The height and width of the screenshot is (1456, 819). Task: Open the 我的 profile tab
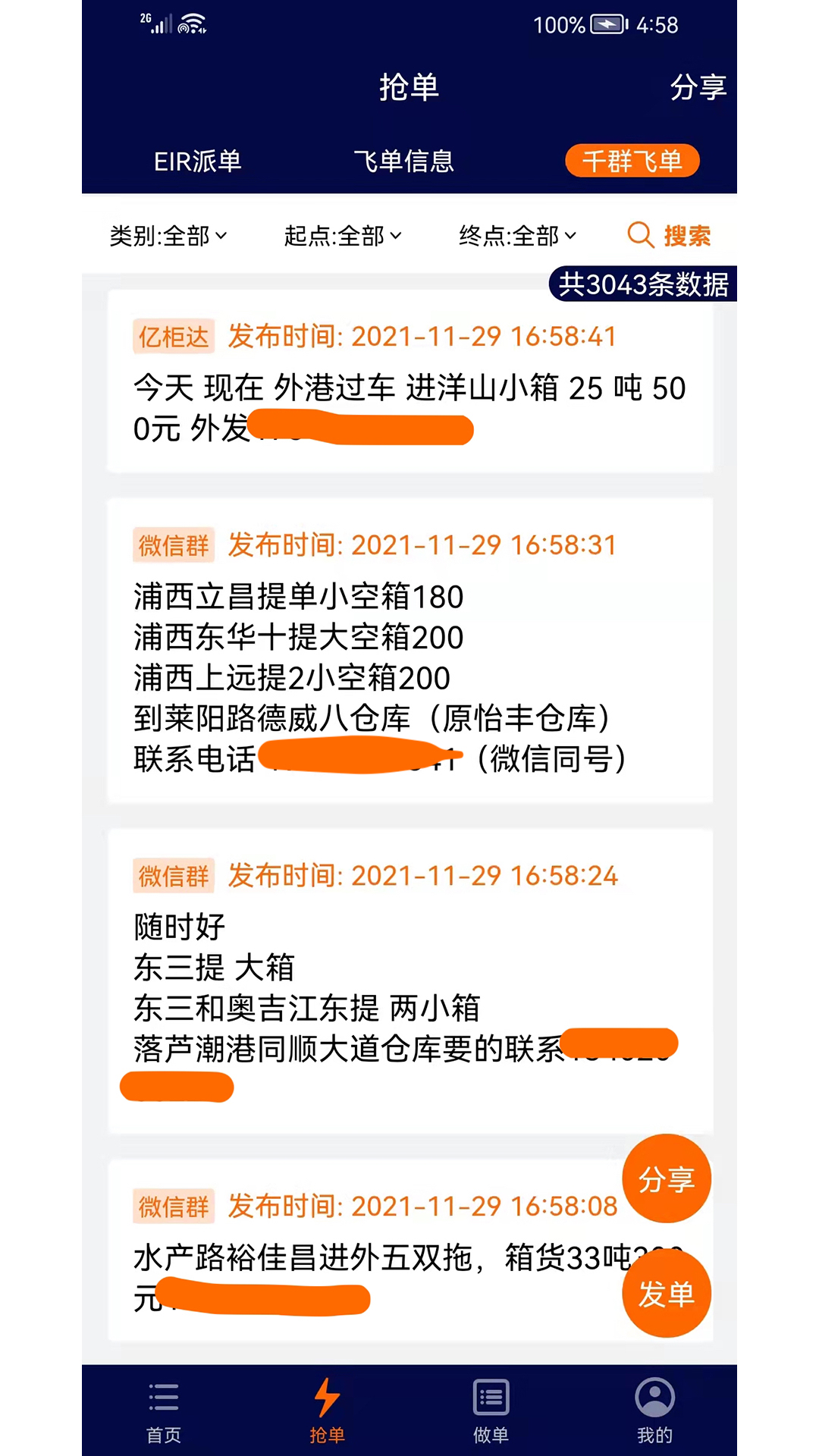(655, 1410)
